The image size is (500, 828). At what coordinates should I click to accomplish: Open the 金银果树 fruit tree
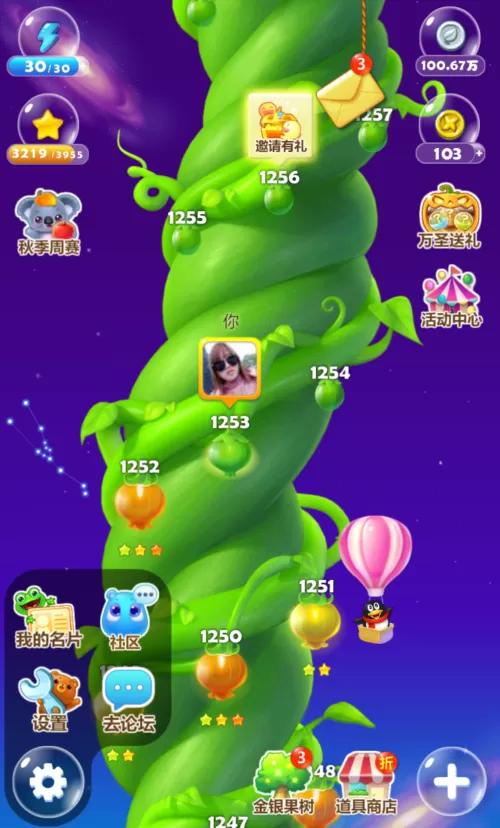coord(282,783)
